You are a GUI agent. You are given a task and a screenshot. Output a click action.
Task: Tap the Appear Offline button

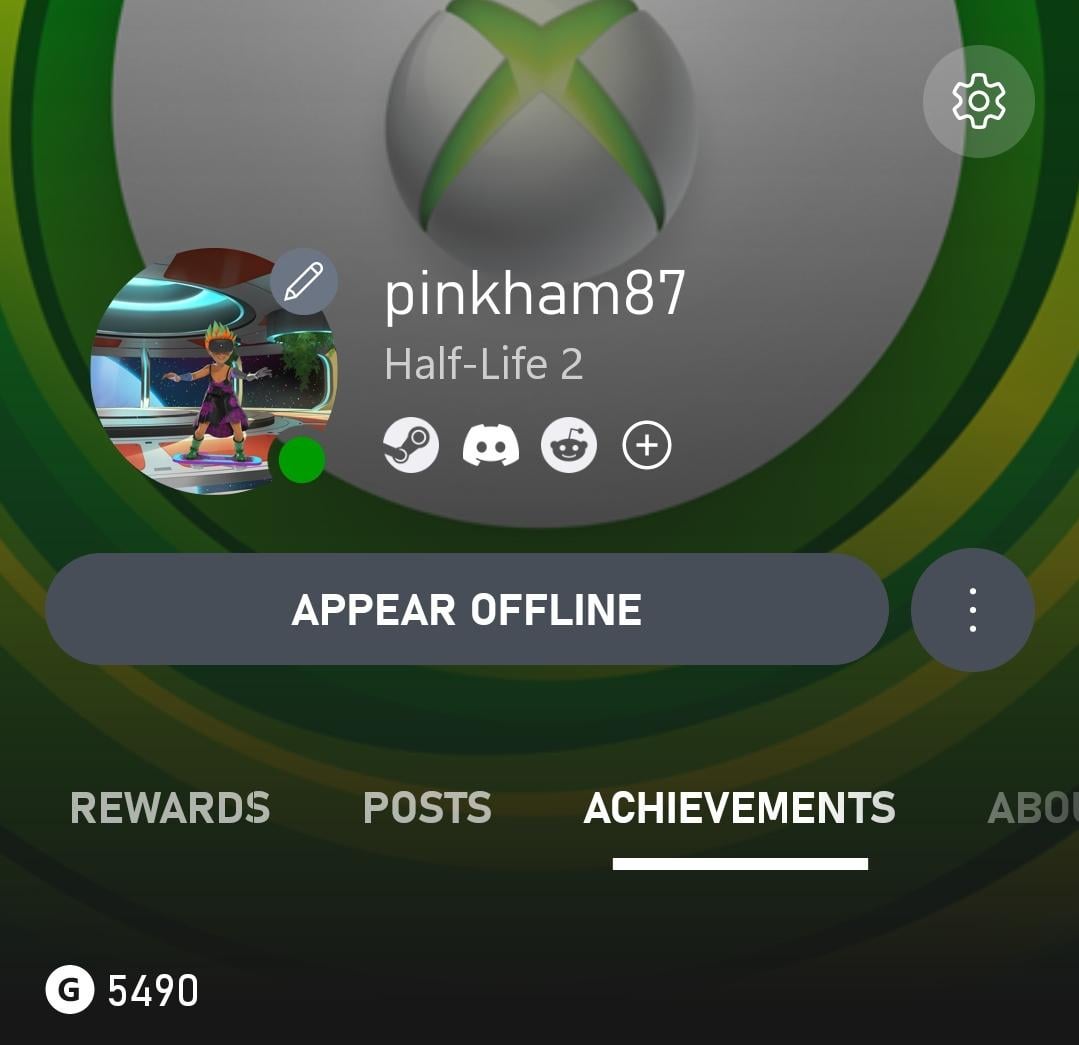(466, 609)
